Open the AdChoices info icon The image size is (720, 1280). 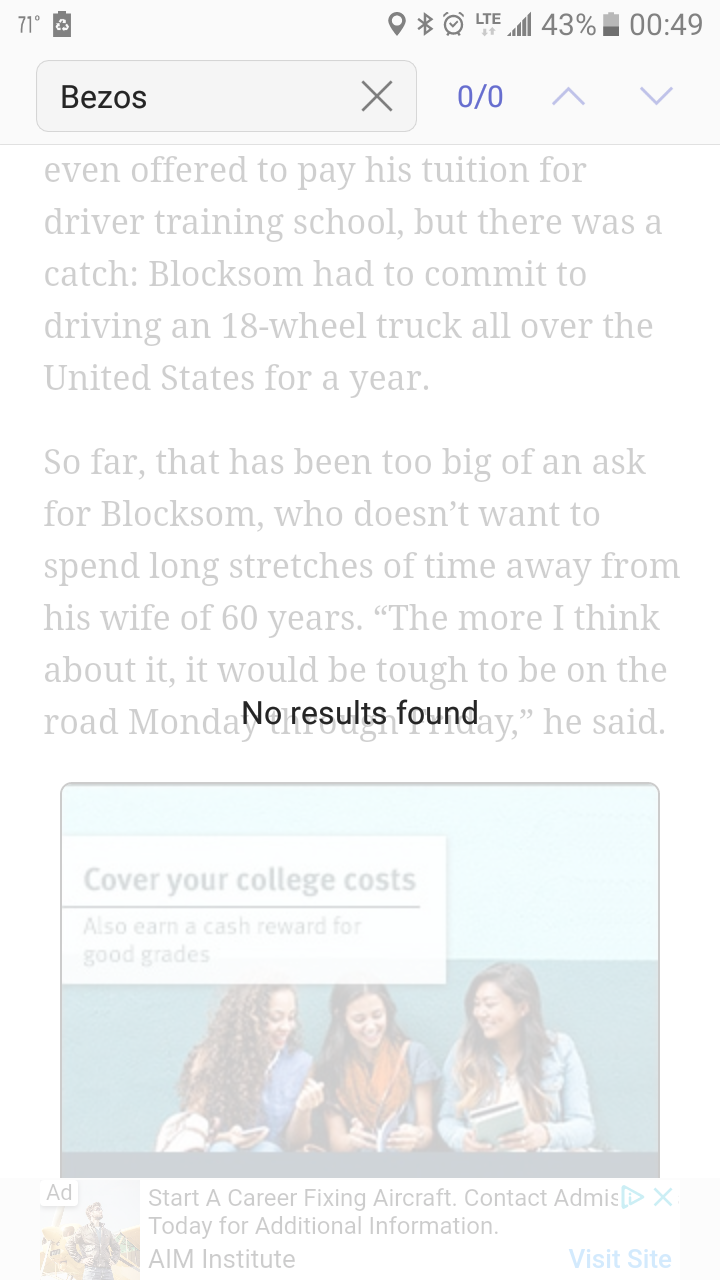633,1197
